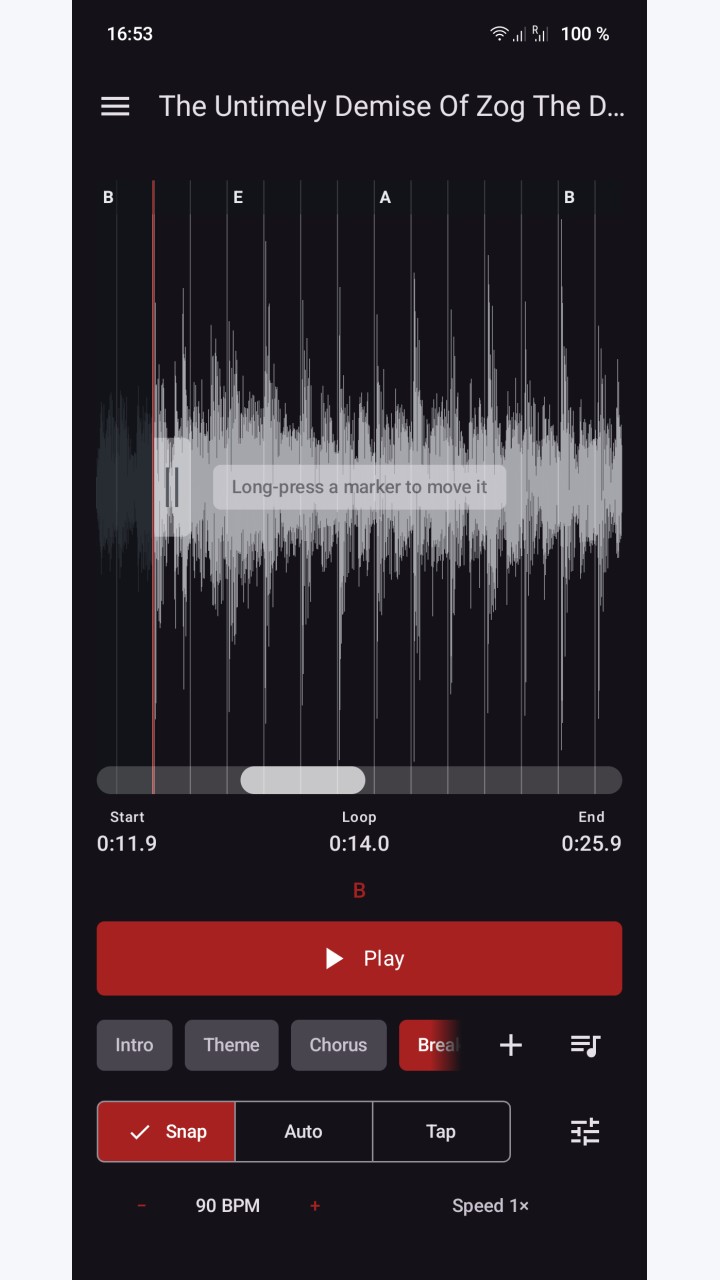Open the playlist queue icon
This screenshot has height=1280, width=720.
coord(585,1045)
